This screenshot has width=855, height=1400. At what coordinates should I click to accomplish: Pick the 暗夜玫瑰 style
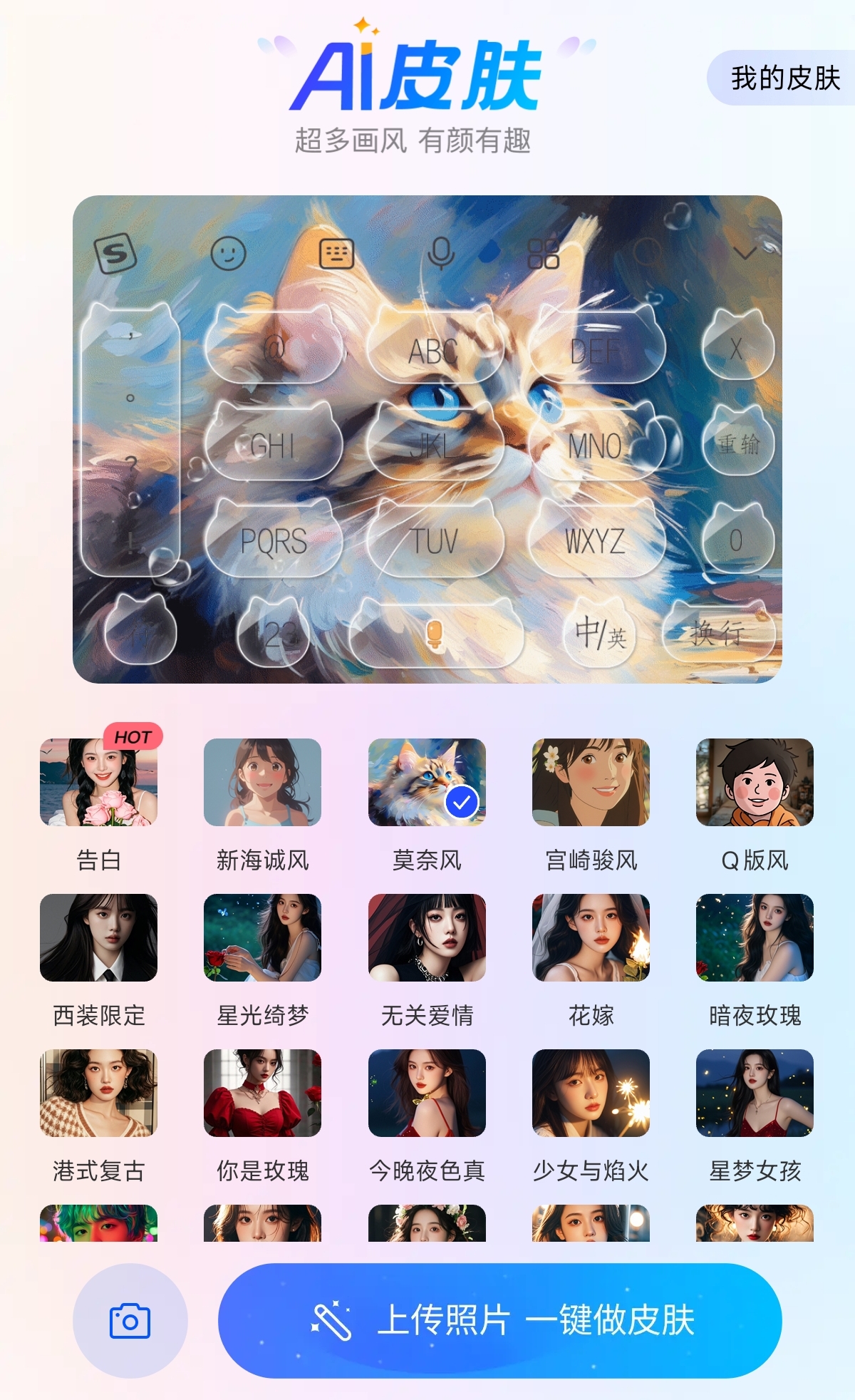pos(755,938)
